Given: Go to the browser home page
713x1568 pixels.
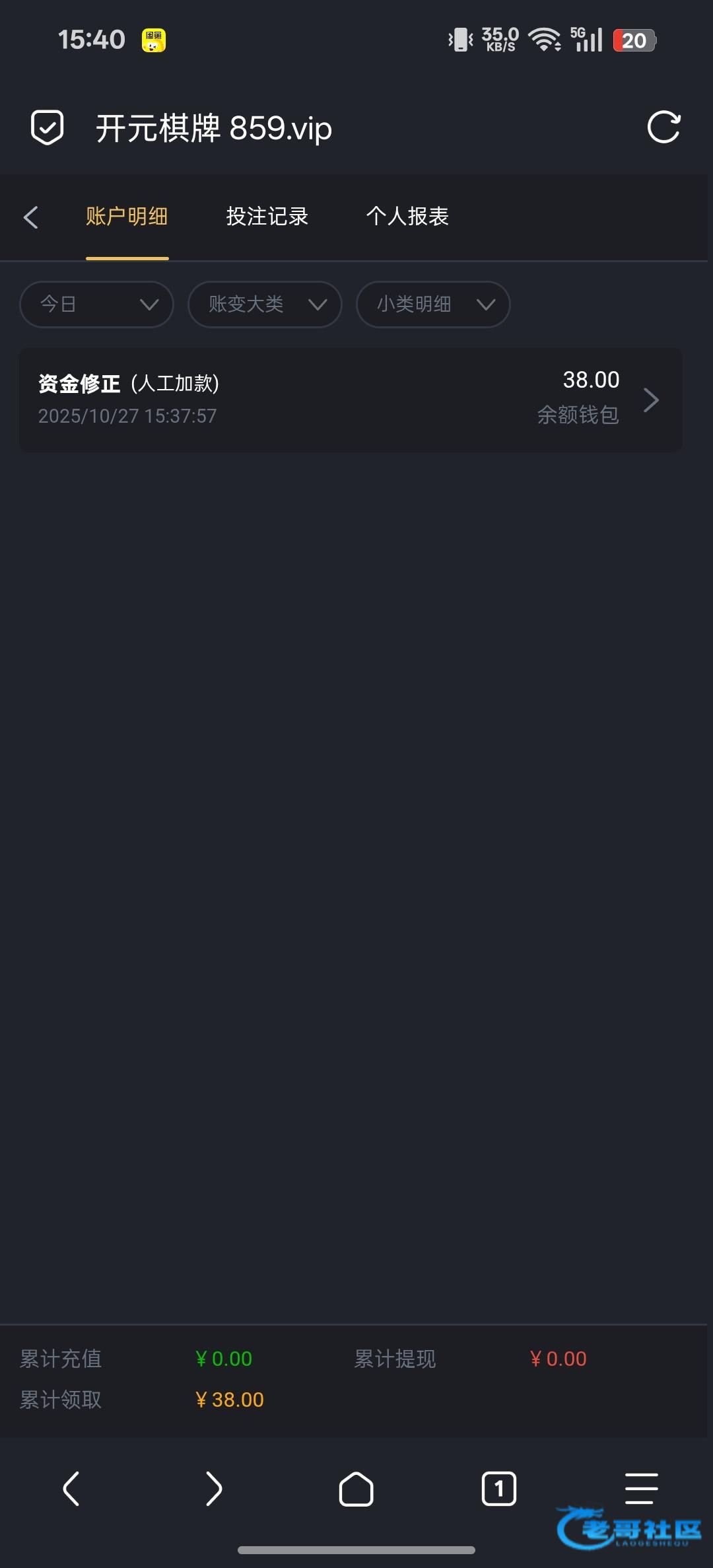Looking at the screenshot, I should coord(356,1489).
